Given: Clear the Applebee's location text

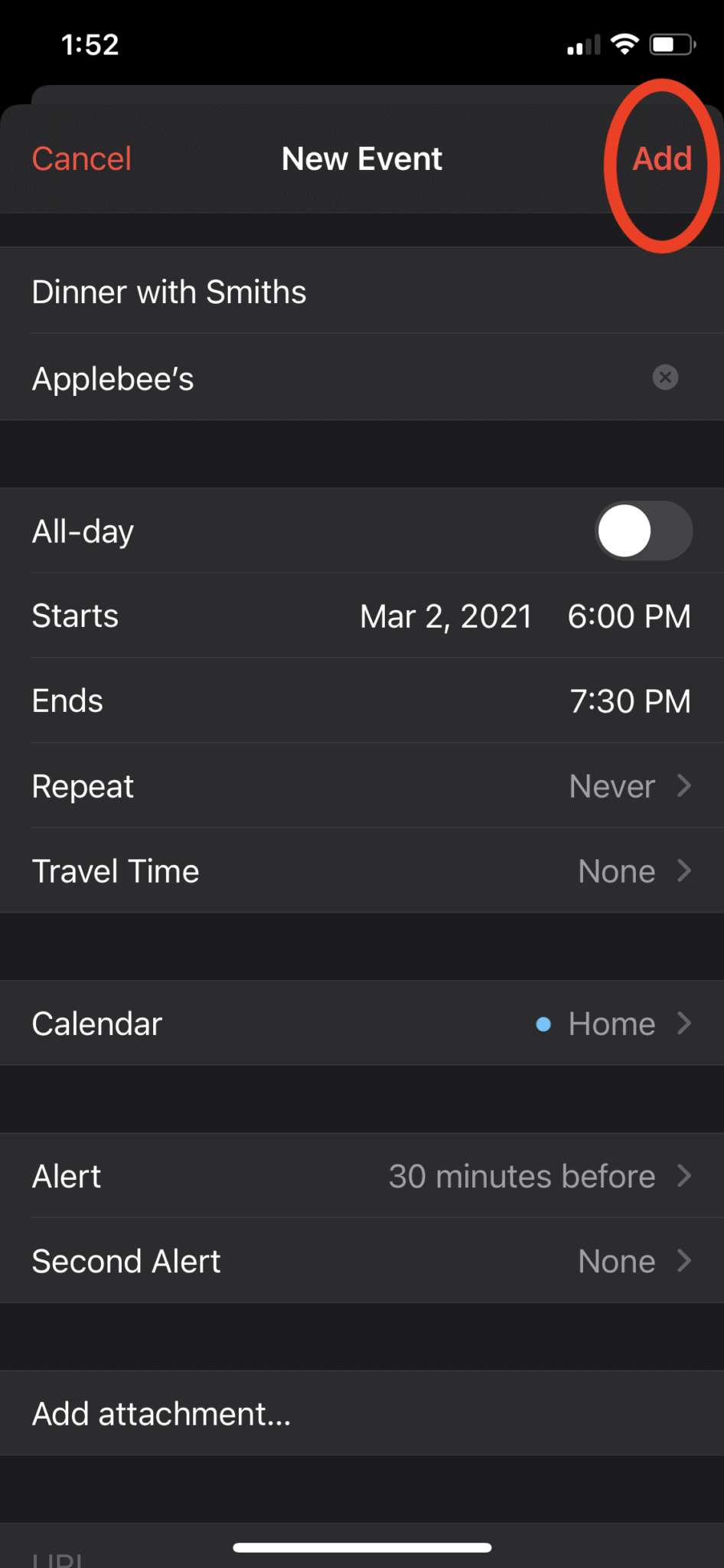Looking at the screenshot, I should pos(665,377).
